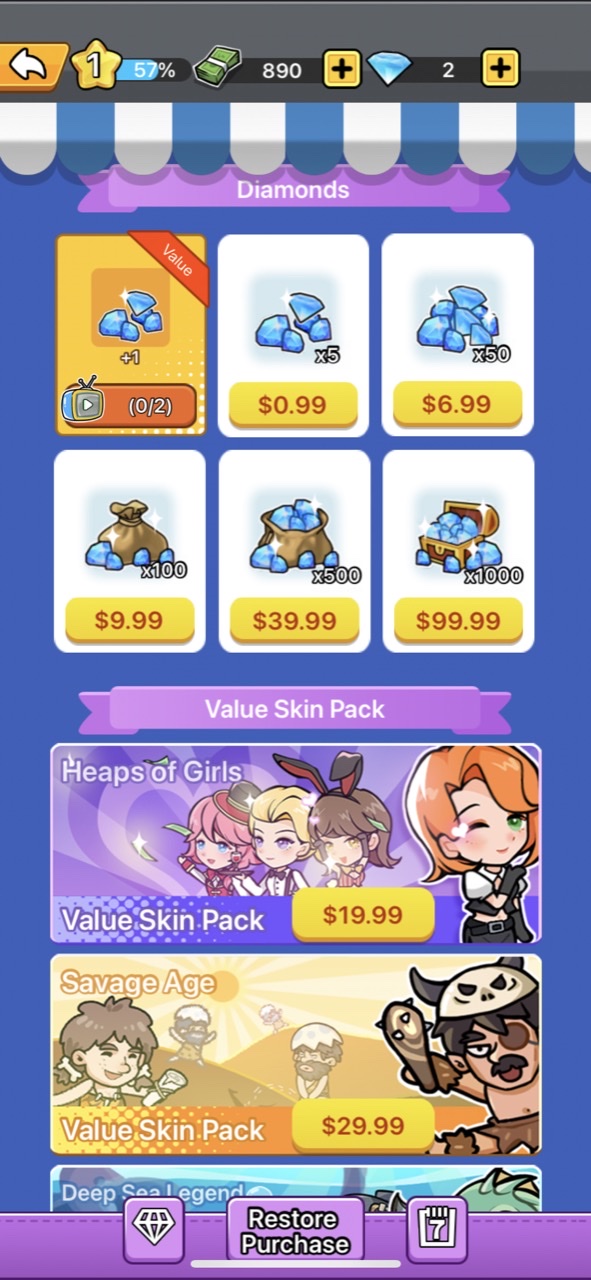The height and width of the screenshot is (1280, 591).
Task: Watch video ad for free +1 diamond
Action: coord(130,405)
